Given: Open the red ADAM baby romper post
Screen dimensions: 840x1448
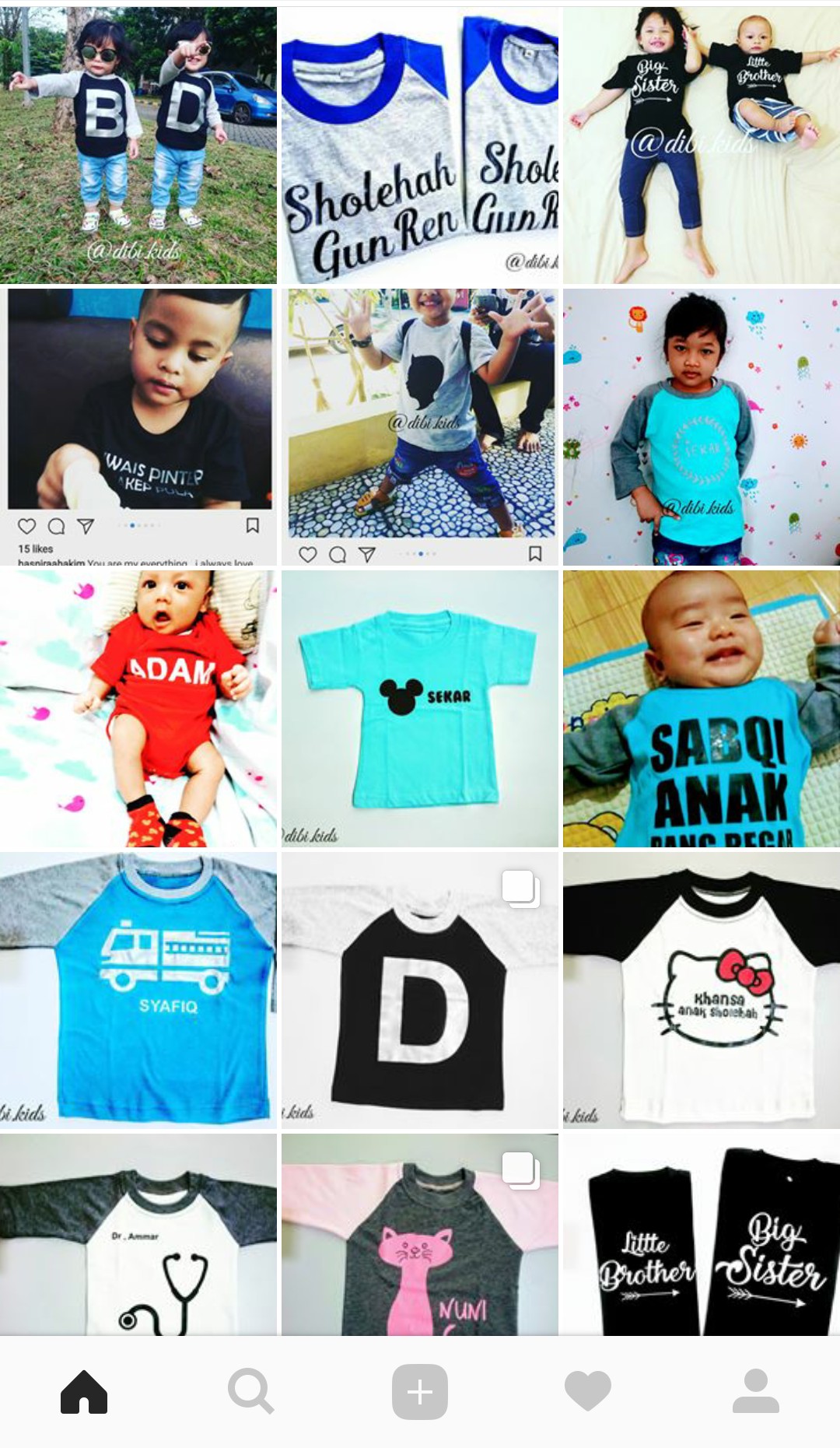Looking at the screenshot, I should [x=138, y=709].
